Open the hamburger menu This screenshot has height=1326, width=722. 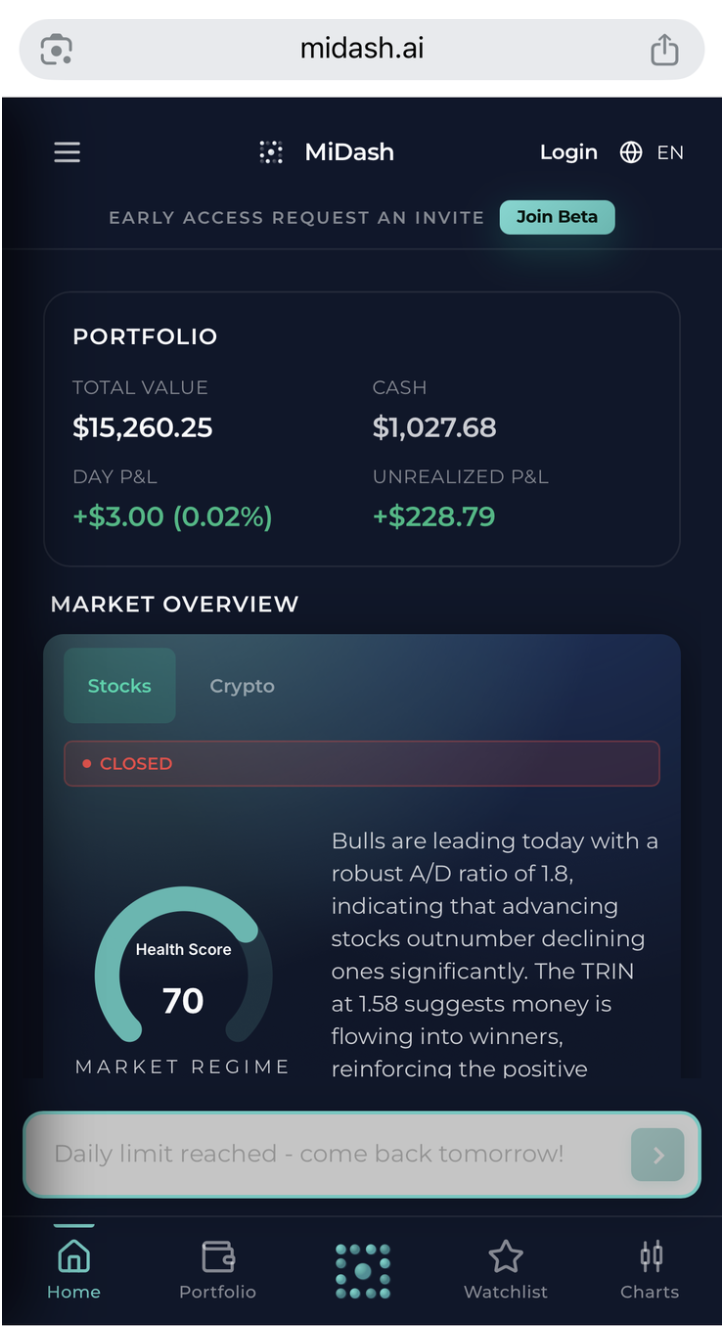67,152
